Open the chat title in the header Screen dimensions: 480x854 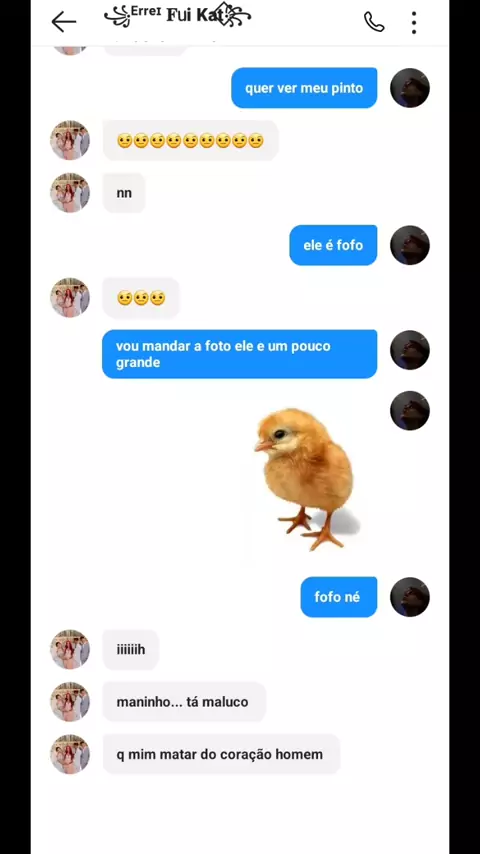click(178, 16)
